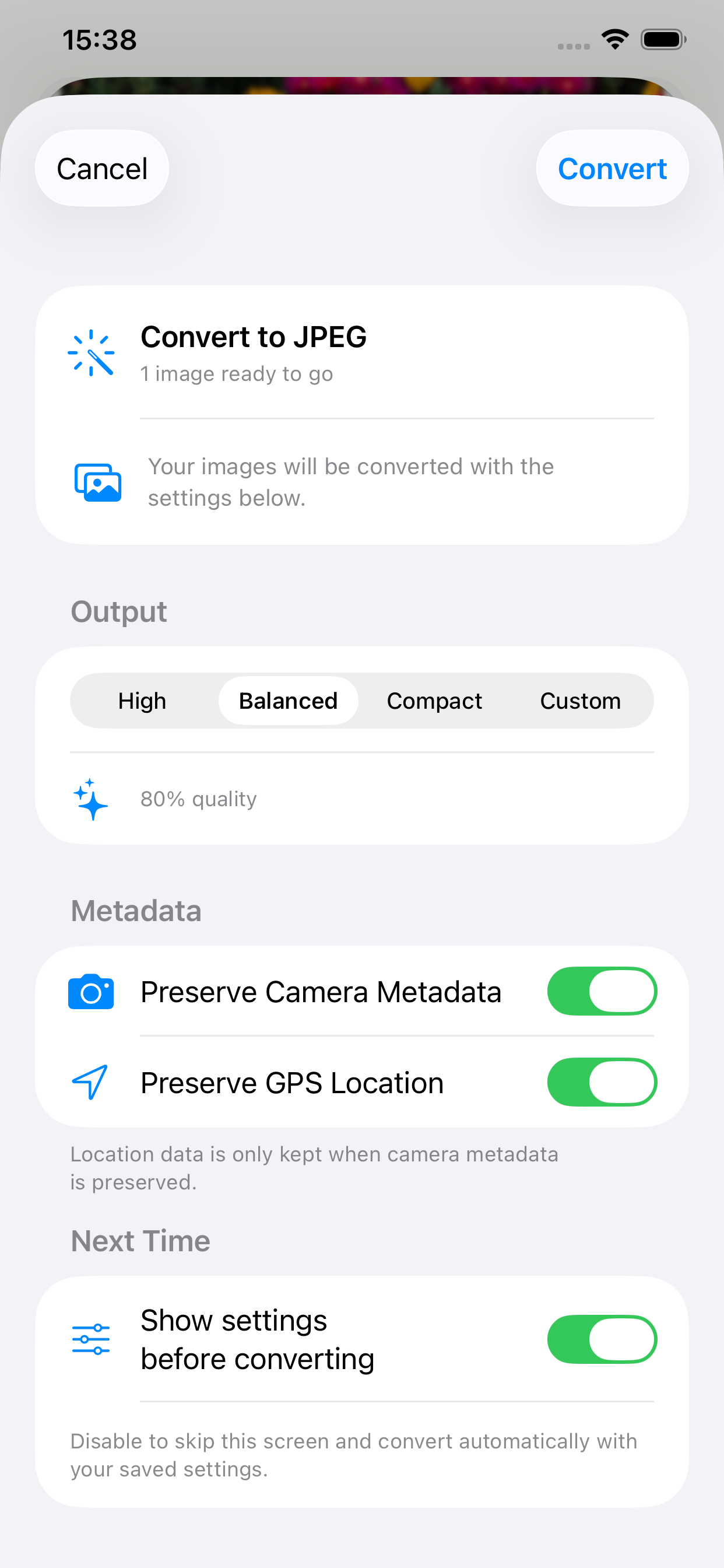Disable Preserve Camera Metadata
Screen dimensions: 724x1568
coord(601,991)
